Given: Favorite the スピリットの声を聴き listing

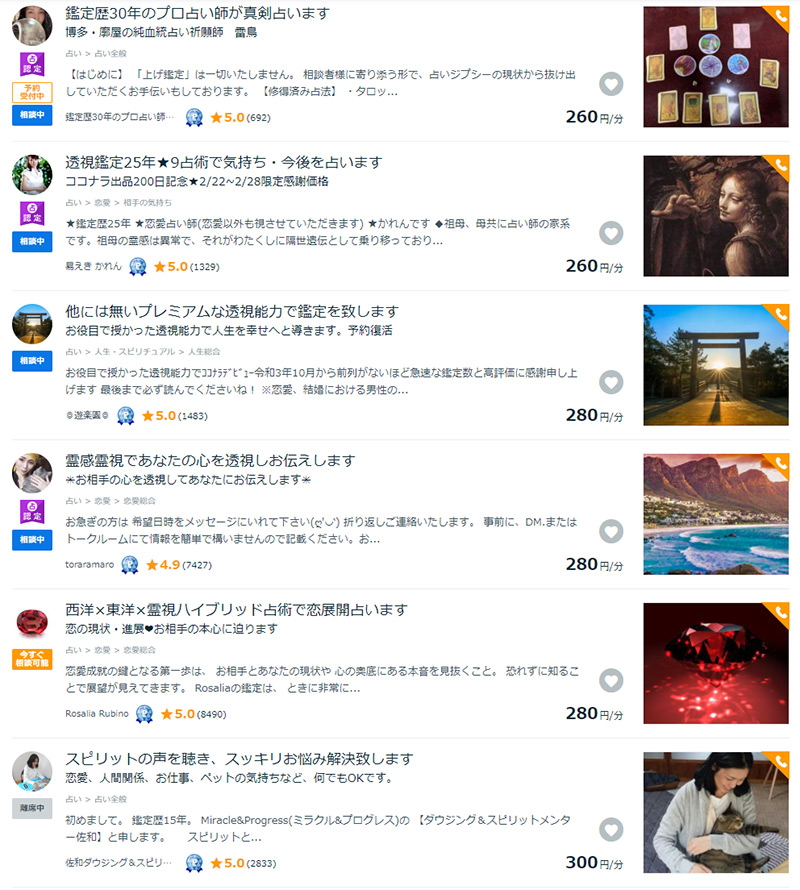Looking at the screenshot, I should click(x=611, y=829).
